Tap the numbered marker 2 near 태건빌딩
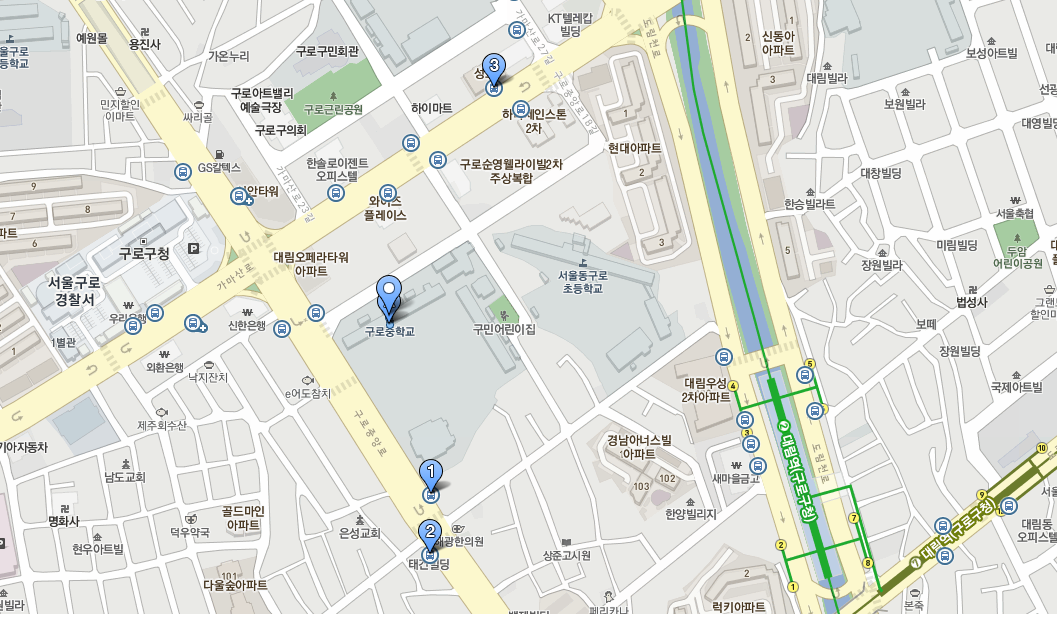 [431, 533]
